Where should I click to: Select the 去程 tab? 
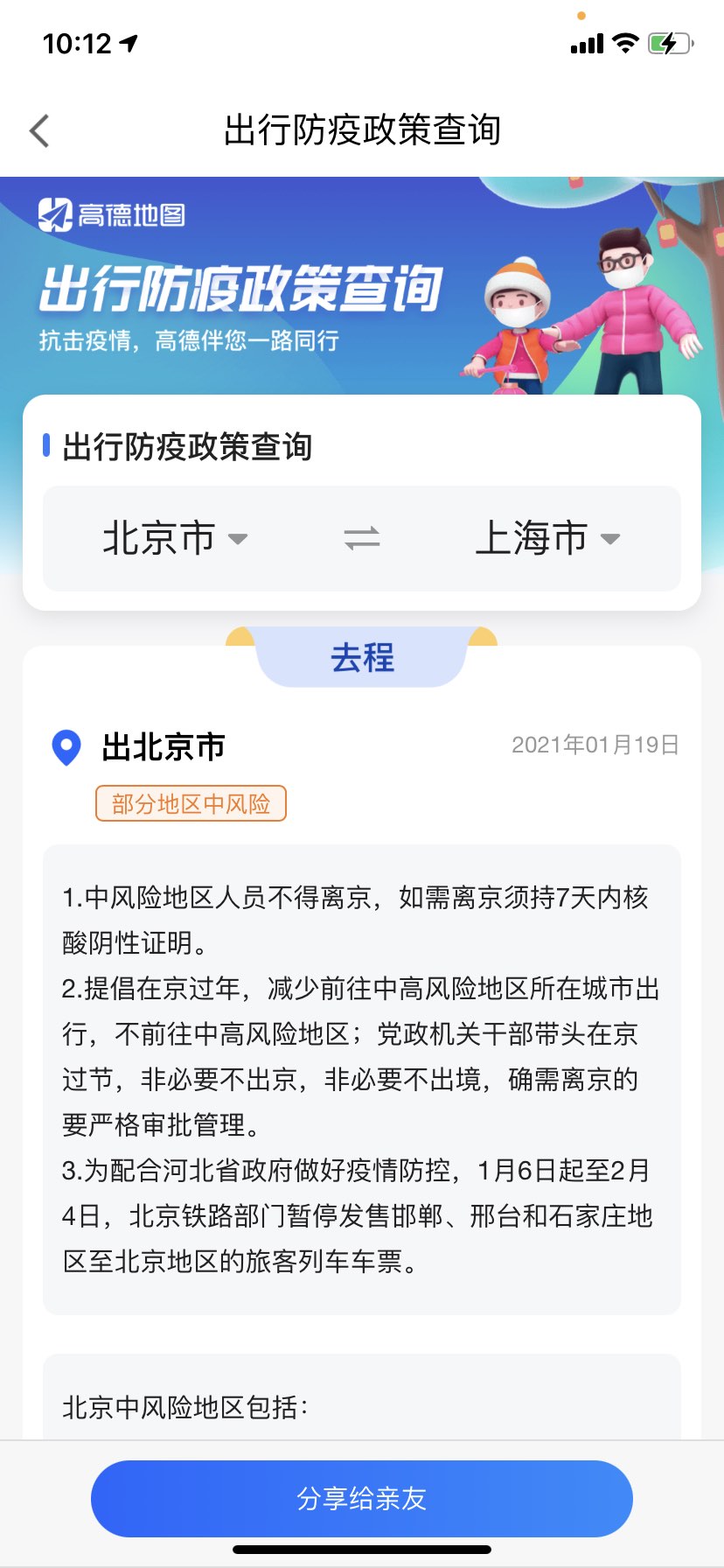click(362, 658)
